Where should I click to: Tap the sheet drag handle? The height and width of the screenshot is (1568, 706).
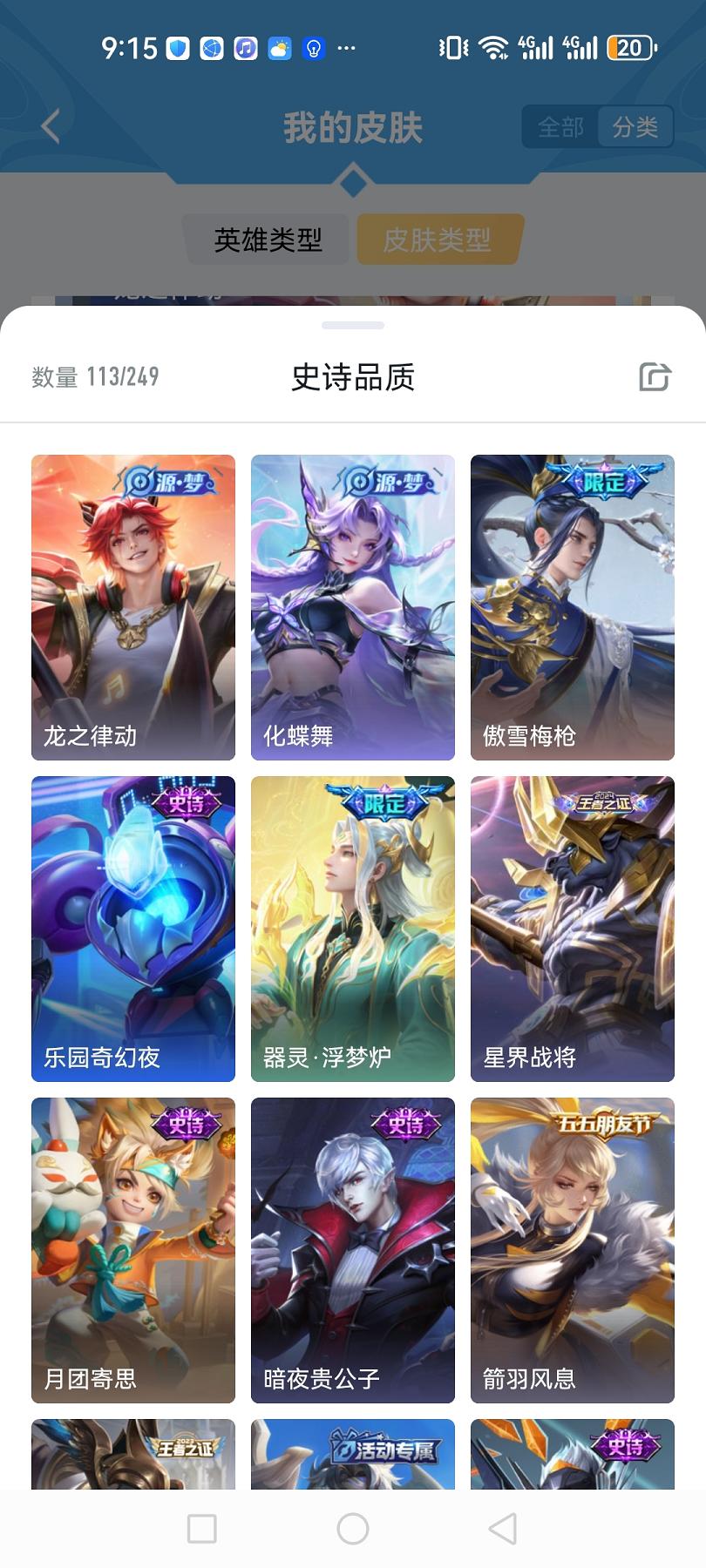(x=353, y=326)
